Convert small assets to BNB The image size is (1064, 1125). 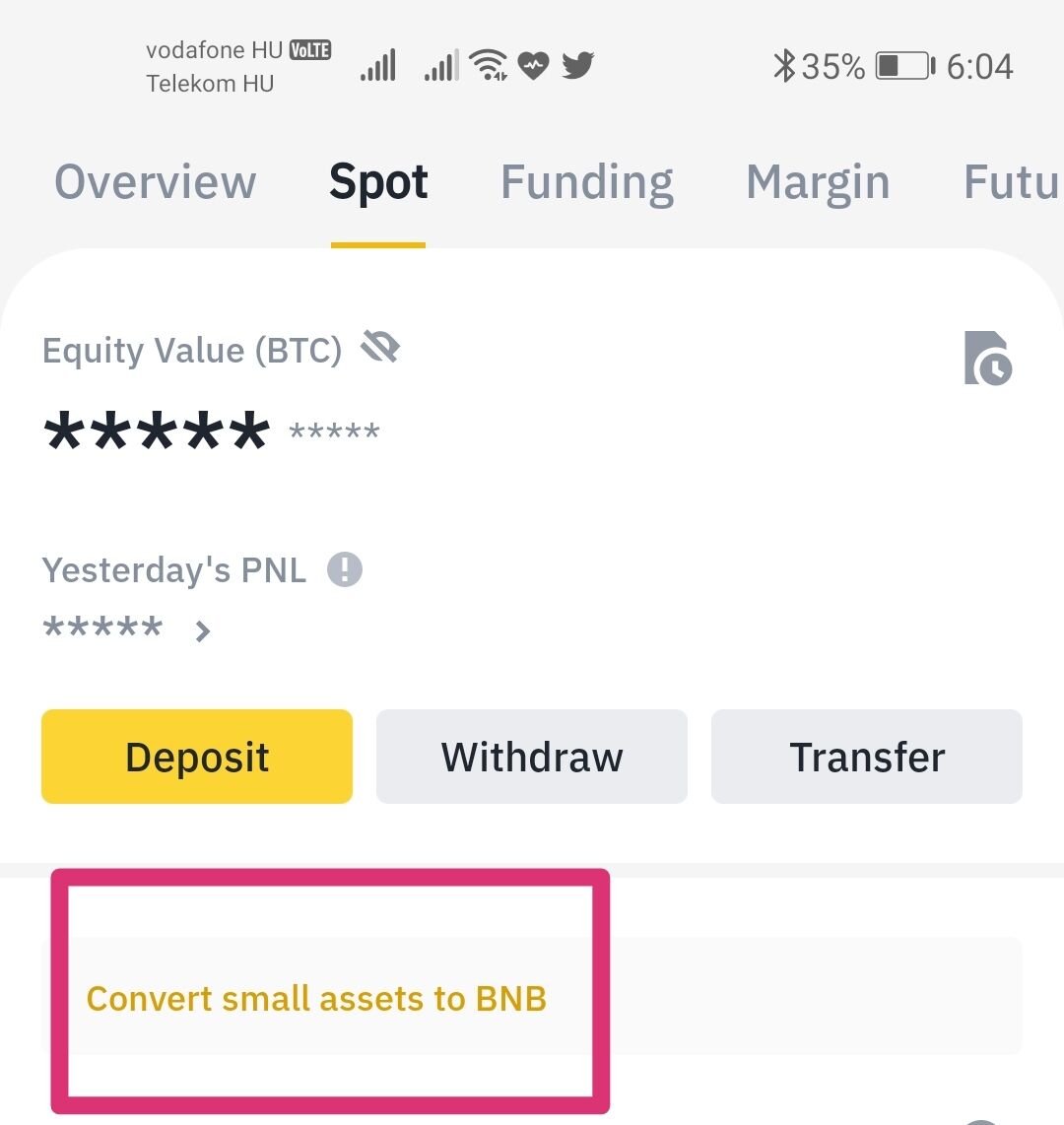pyautogui.click(x=316, y=999)
